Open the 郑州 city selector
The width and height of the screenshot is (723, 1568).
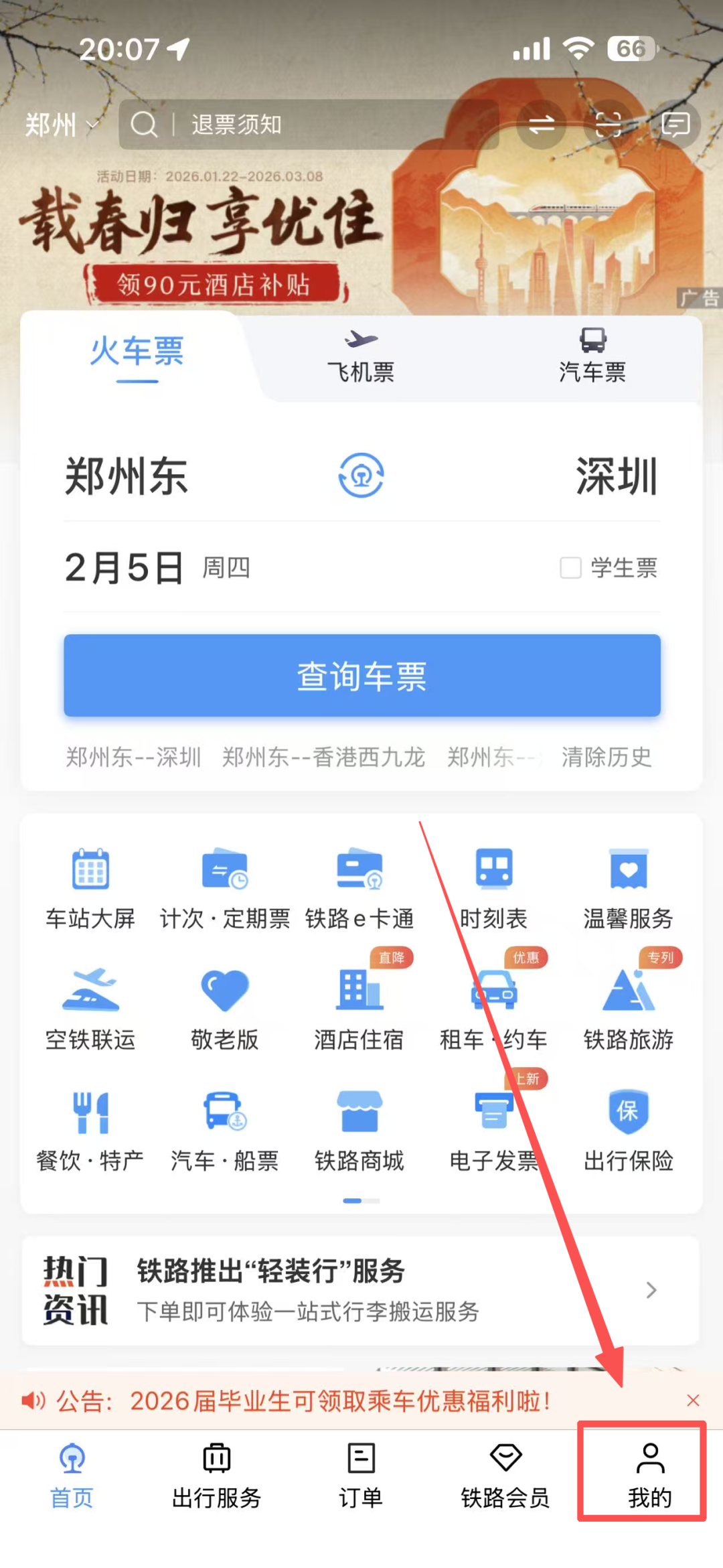tap(60, 125)
